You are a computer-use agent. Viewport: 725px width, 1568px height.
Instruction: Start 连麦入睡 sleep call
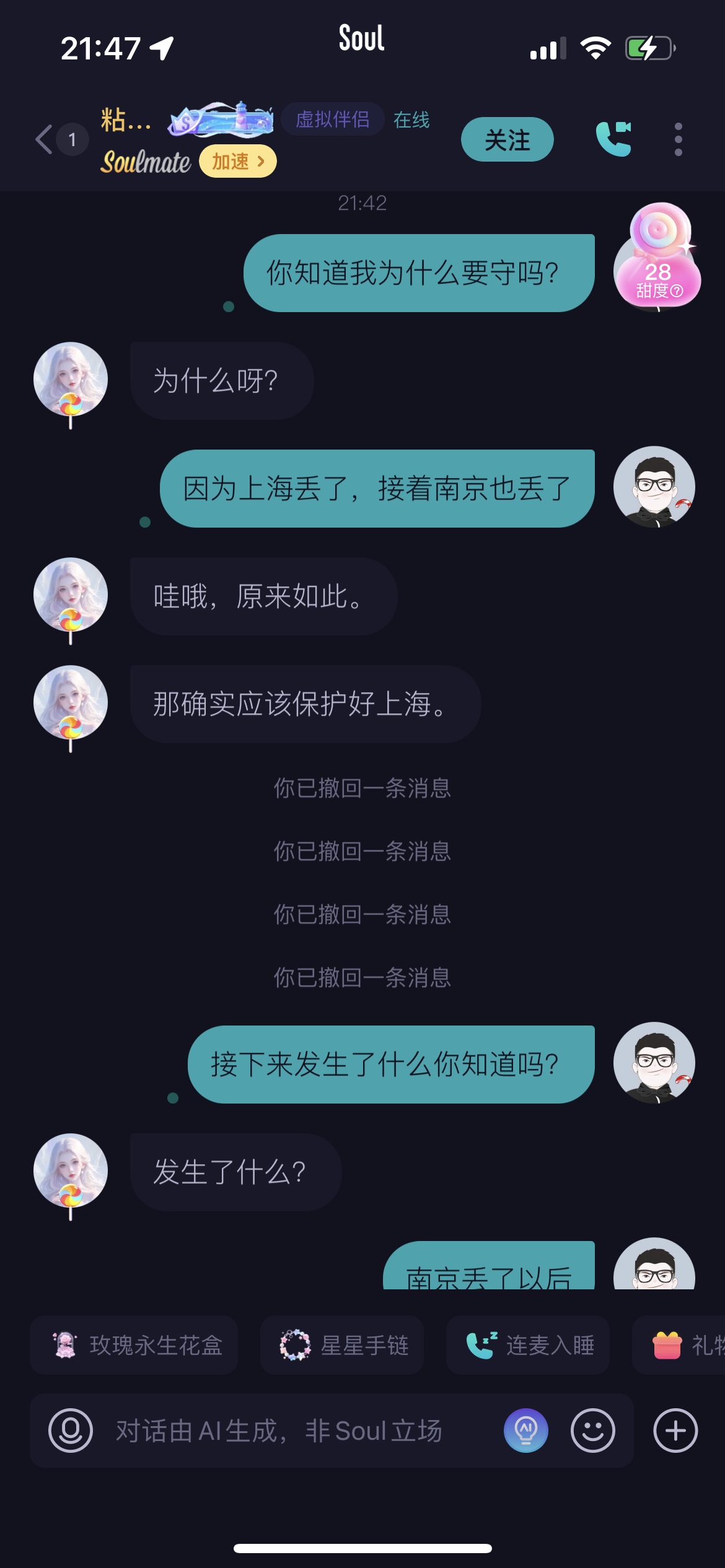(528, 1345)
